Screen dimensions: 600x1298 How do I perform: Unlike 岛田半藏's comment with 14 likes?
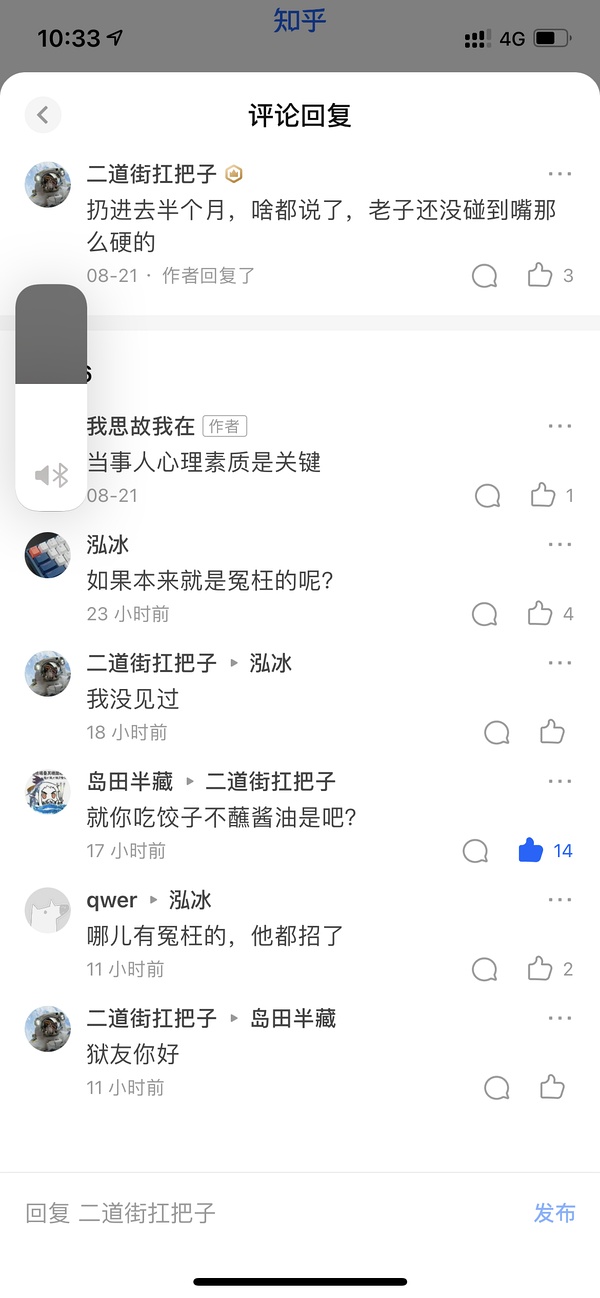[530, 851]
